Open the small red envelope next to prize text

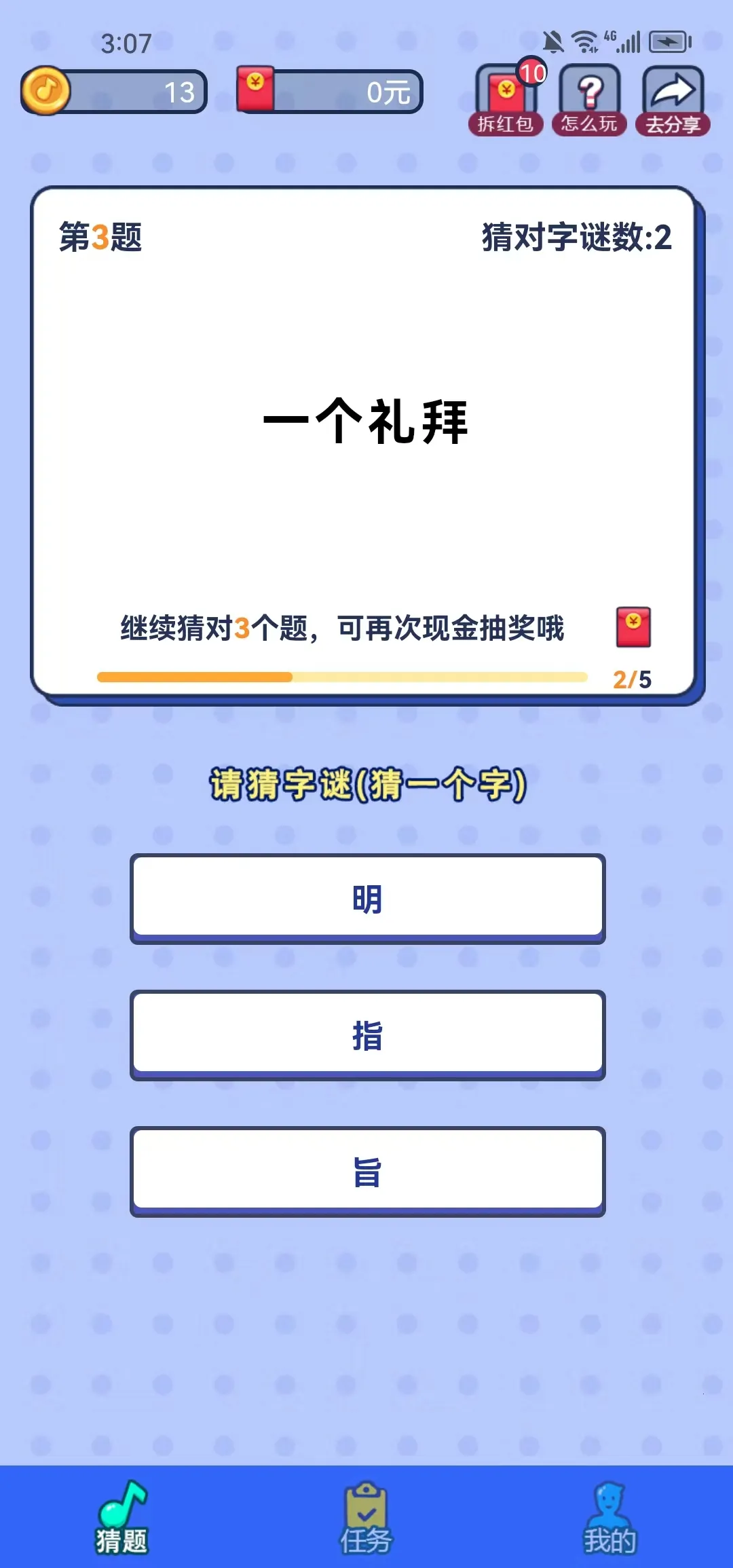click(633, 628)
